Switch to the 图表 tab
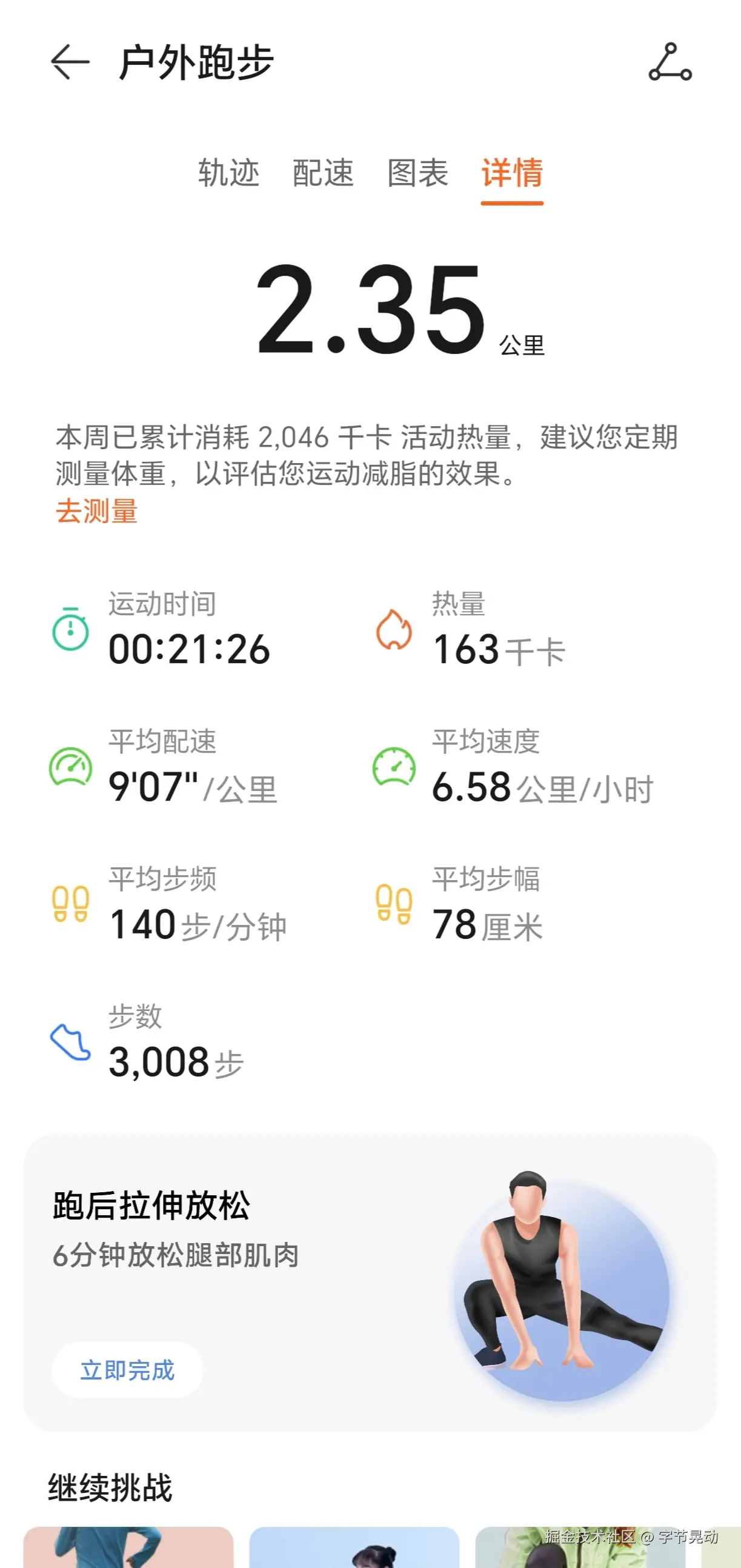 [417, 174]
